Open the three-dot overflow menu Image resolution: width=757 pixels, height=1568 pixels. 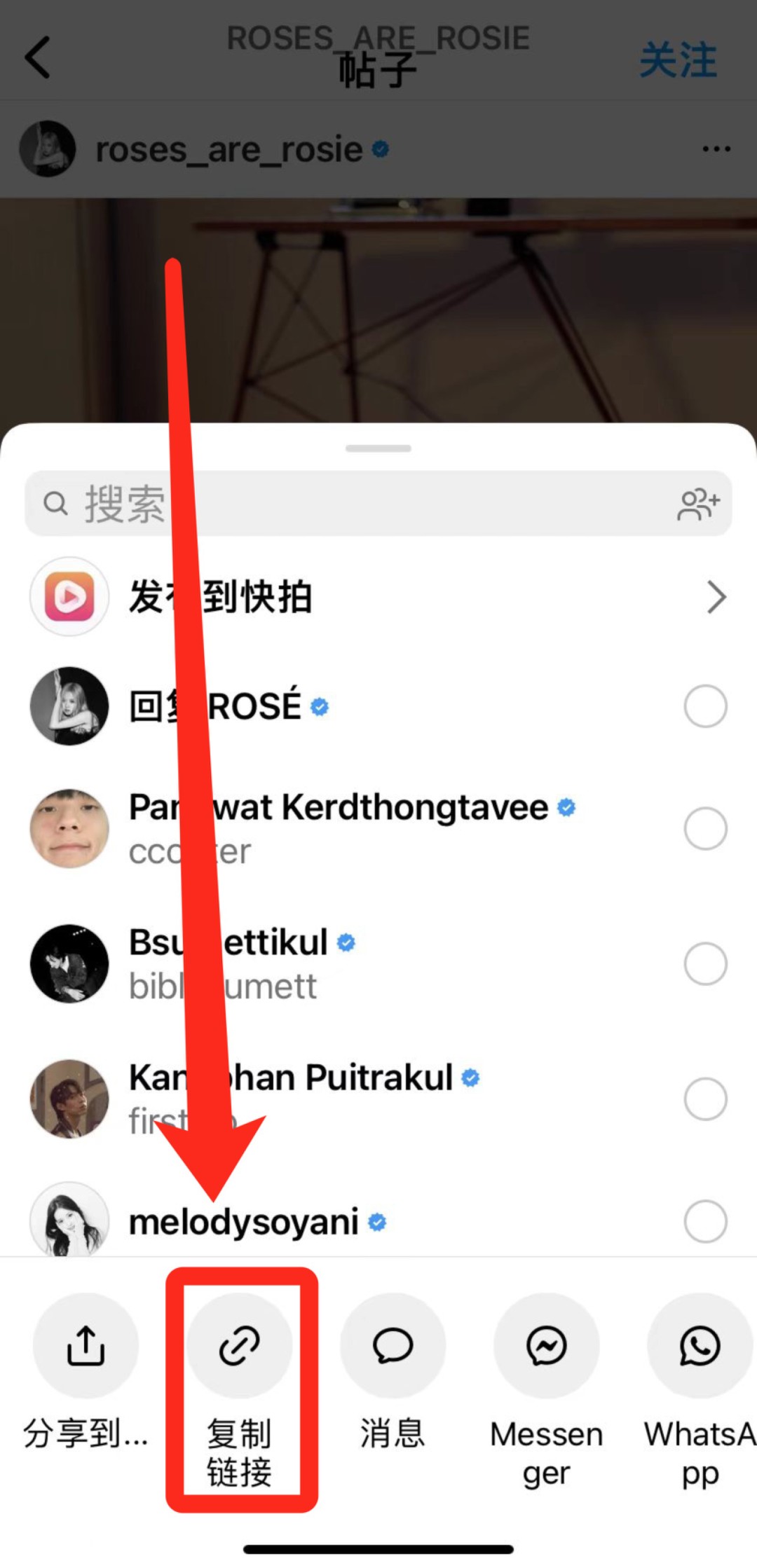[716, 149]
